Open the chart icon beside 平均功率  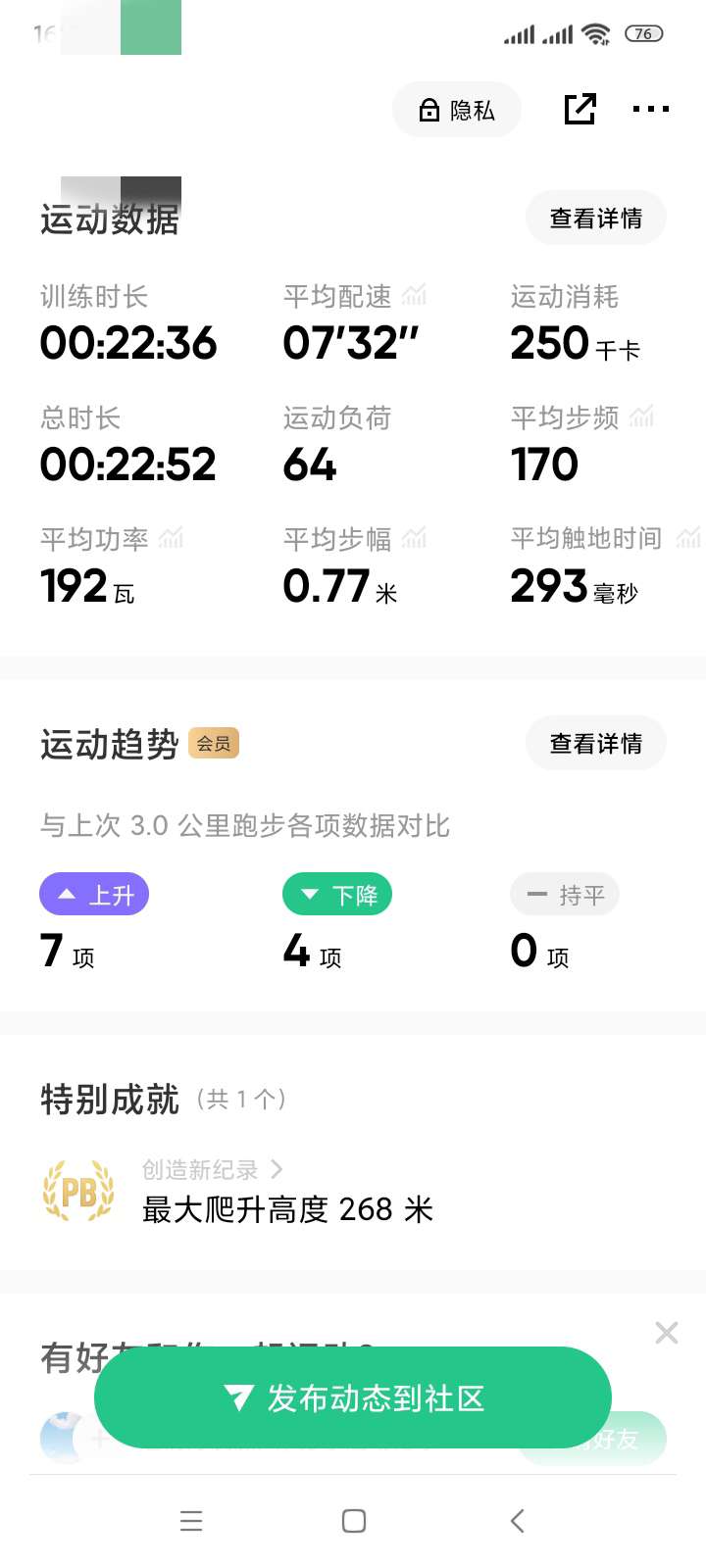coord(172,537)
